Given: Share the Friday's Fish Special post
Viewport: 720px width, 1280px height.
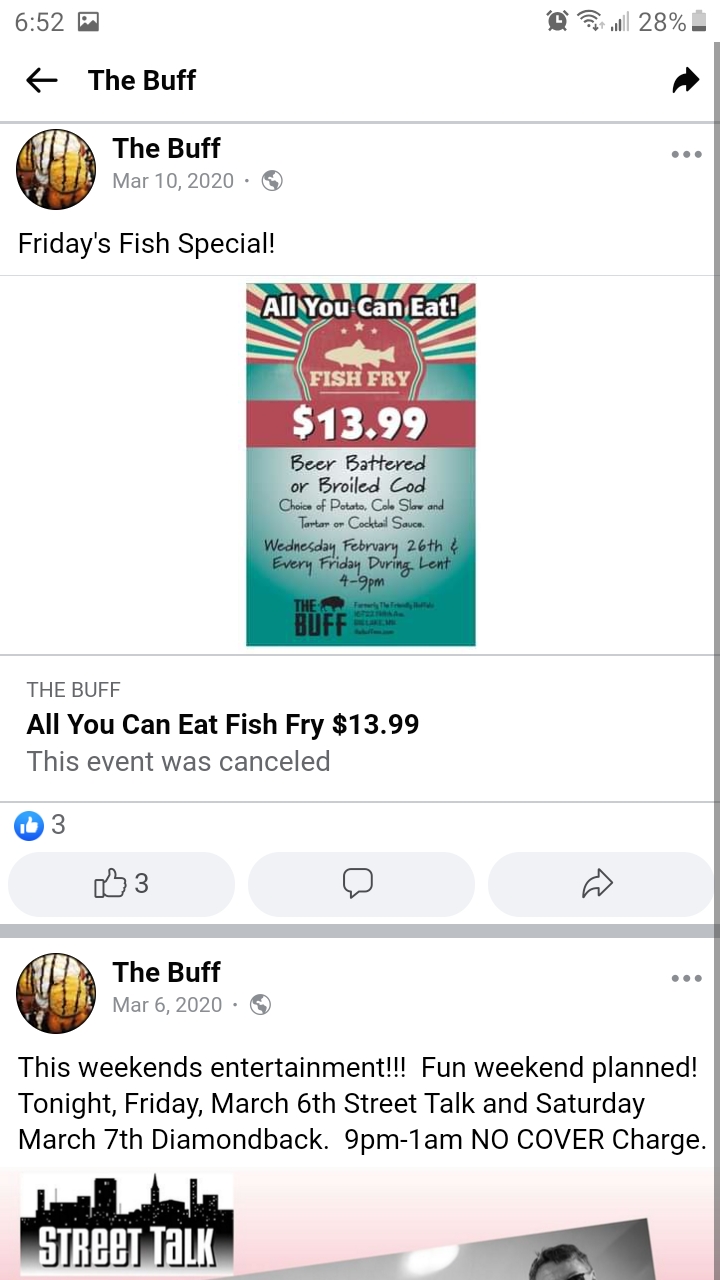Looking at the screenshot, I should tap(598, 884).
